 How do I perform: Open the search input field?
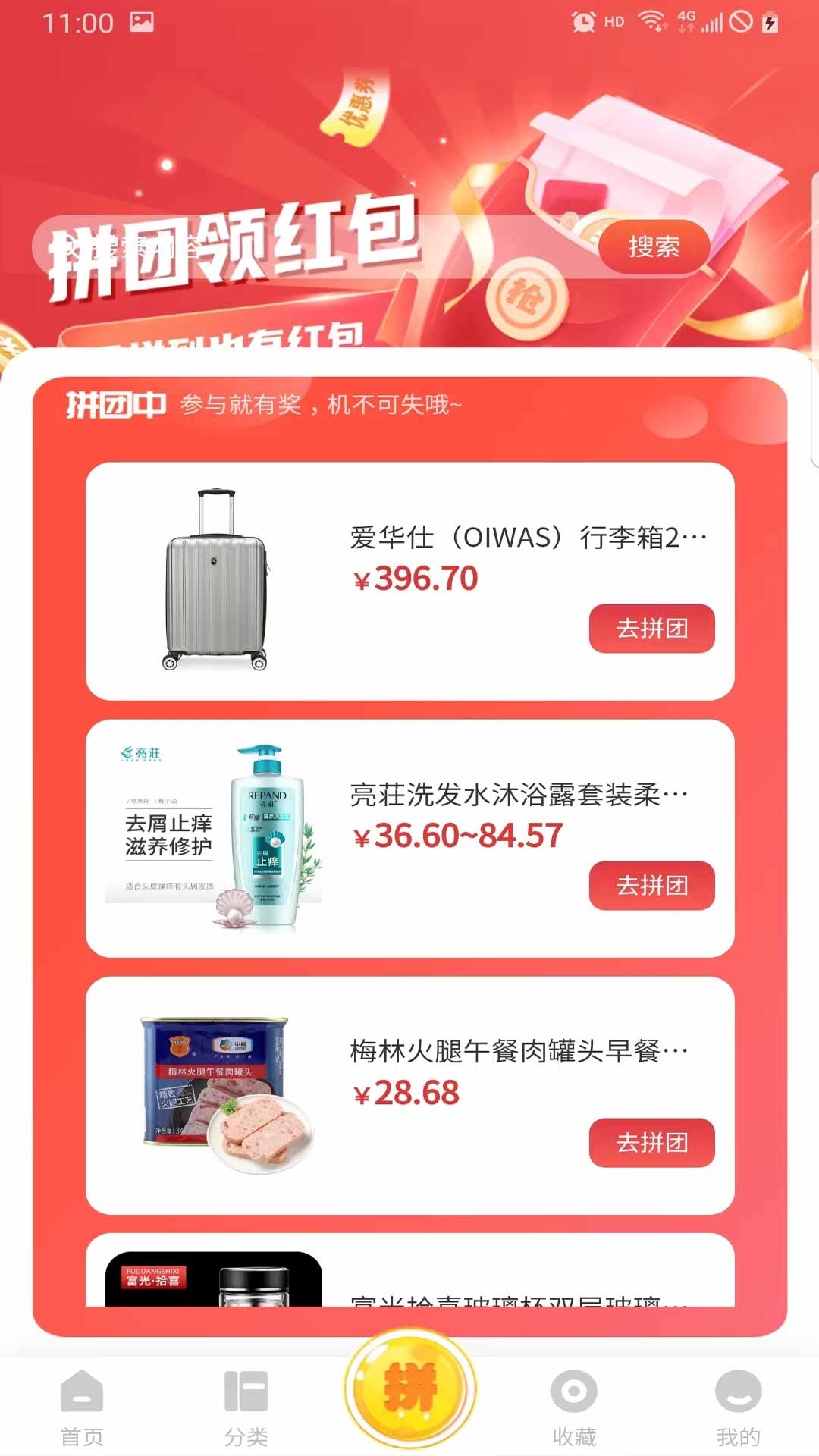[315, 247]
